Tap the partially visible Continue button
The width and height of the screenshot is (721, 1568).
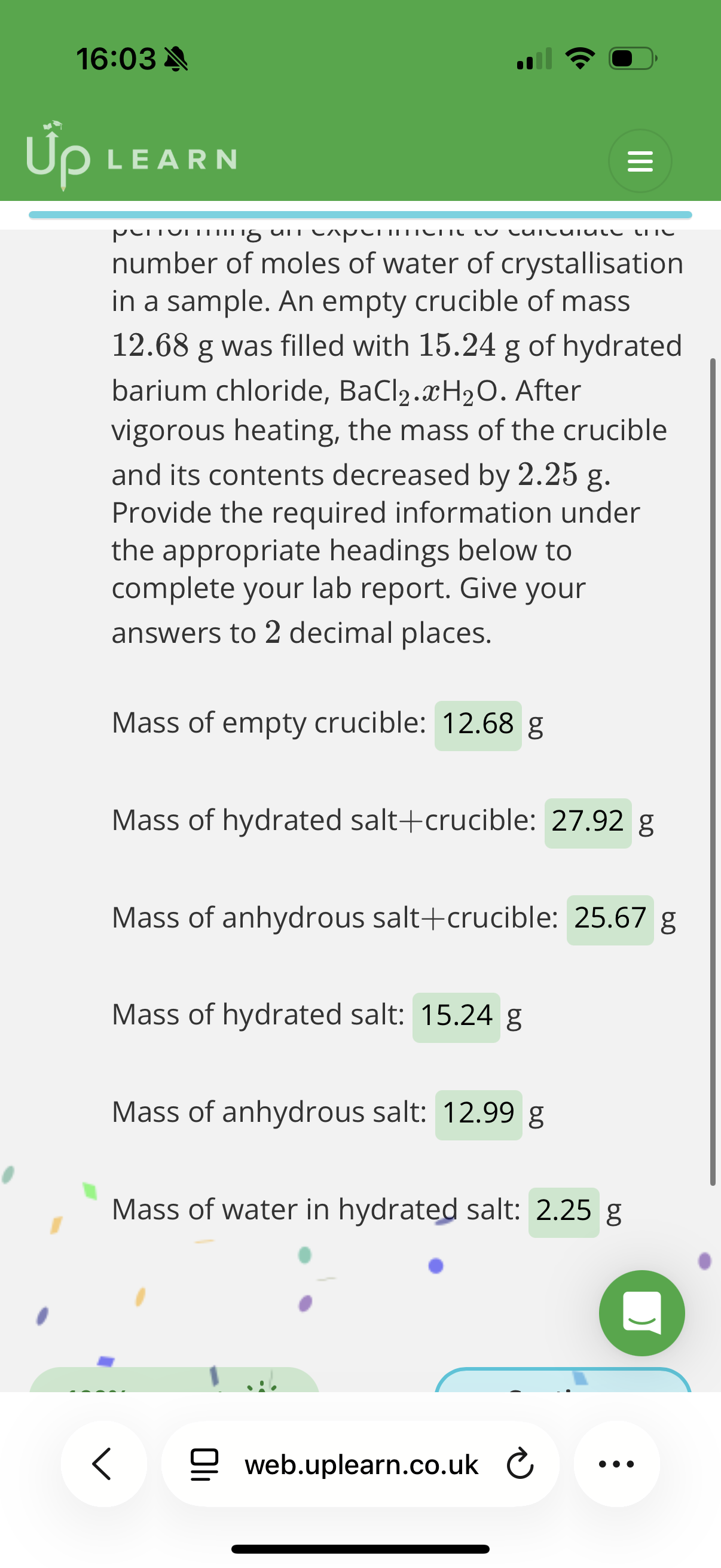pos(563,1380)
